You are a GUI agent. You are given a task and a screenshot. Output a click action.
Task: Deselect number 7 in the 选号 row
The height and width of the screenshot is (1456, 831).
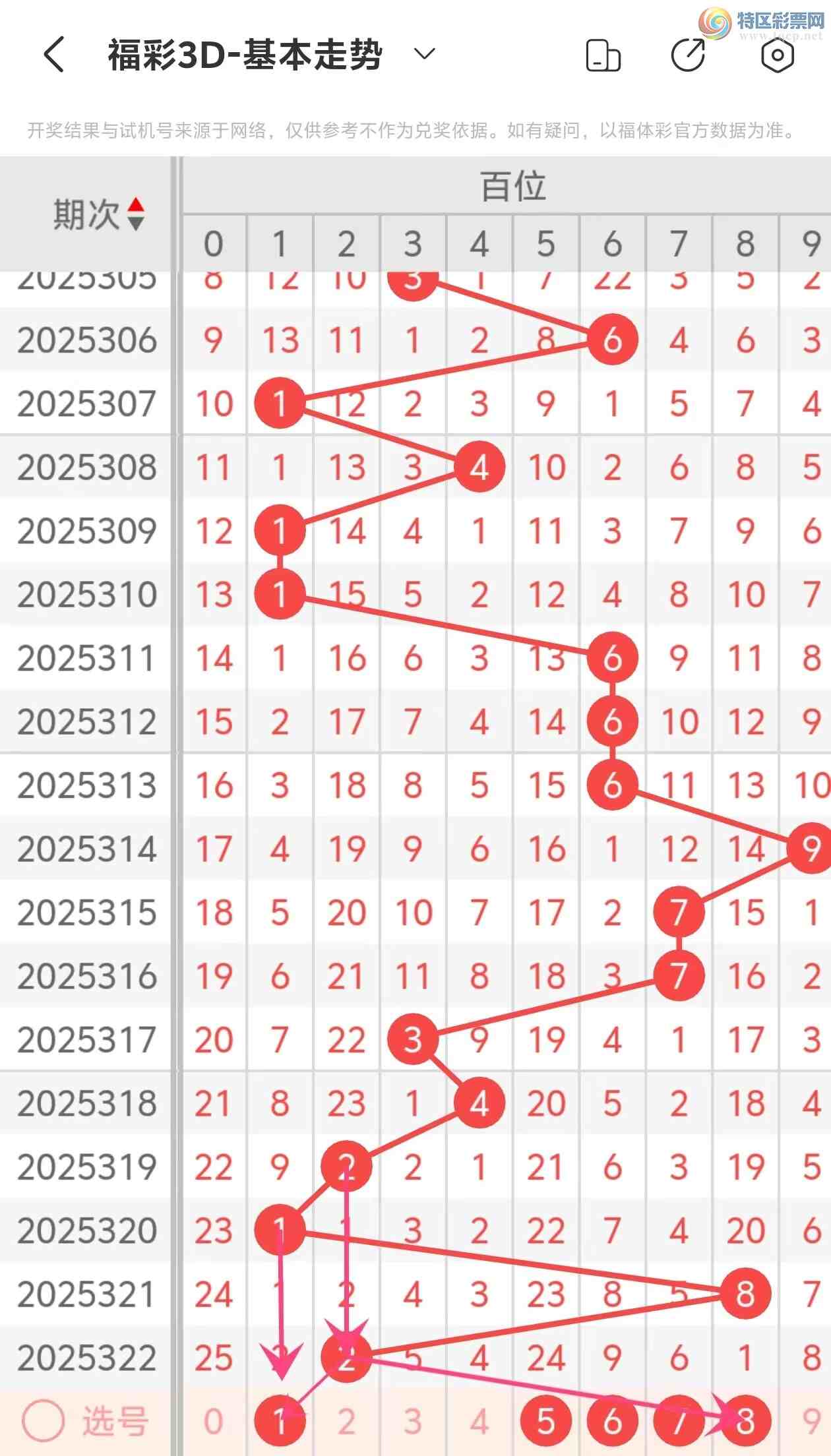pyautogui.click(x=679, y=1421)
